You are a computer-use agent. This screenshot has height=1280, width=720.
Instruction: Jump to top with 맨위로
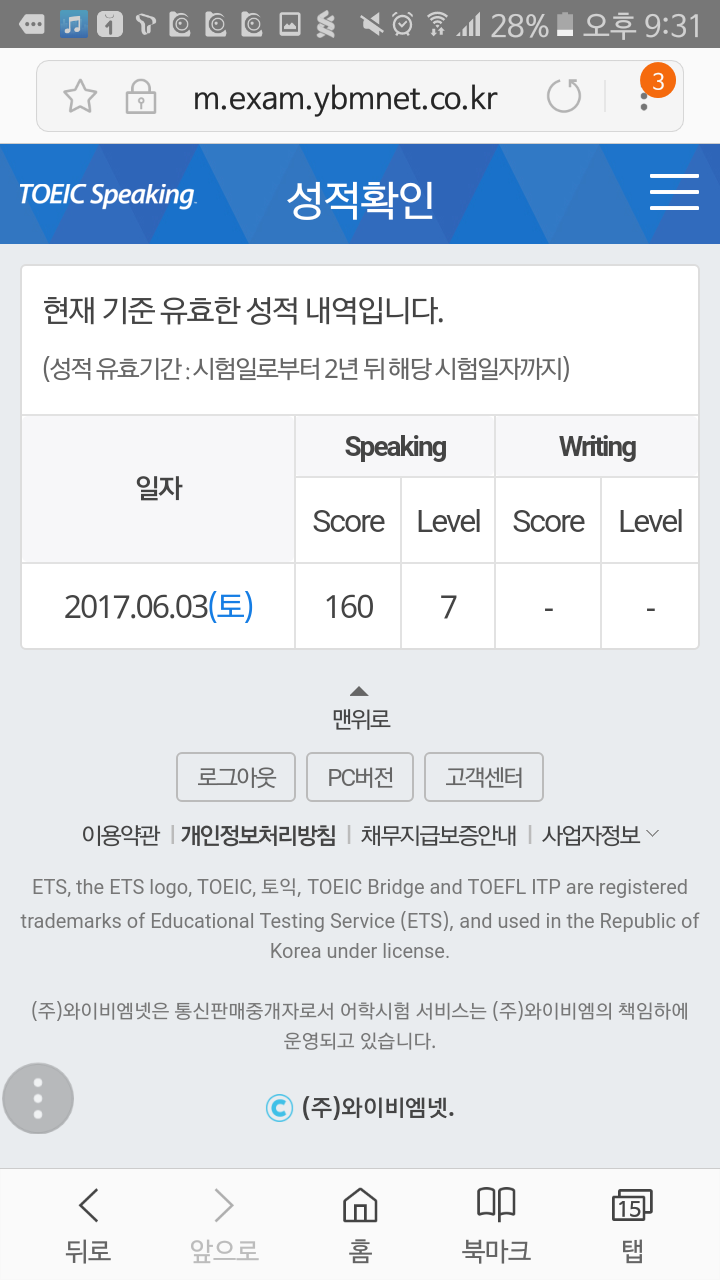point(360,708)
